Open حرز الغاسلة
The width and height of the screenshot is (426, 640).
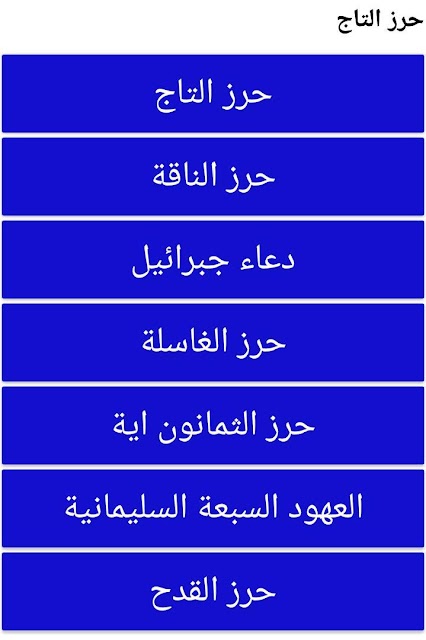tap(213, 342)
